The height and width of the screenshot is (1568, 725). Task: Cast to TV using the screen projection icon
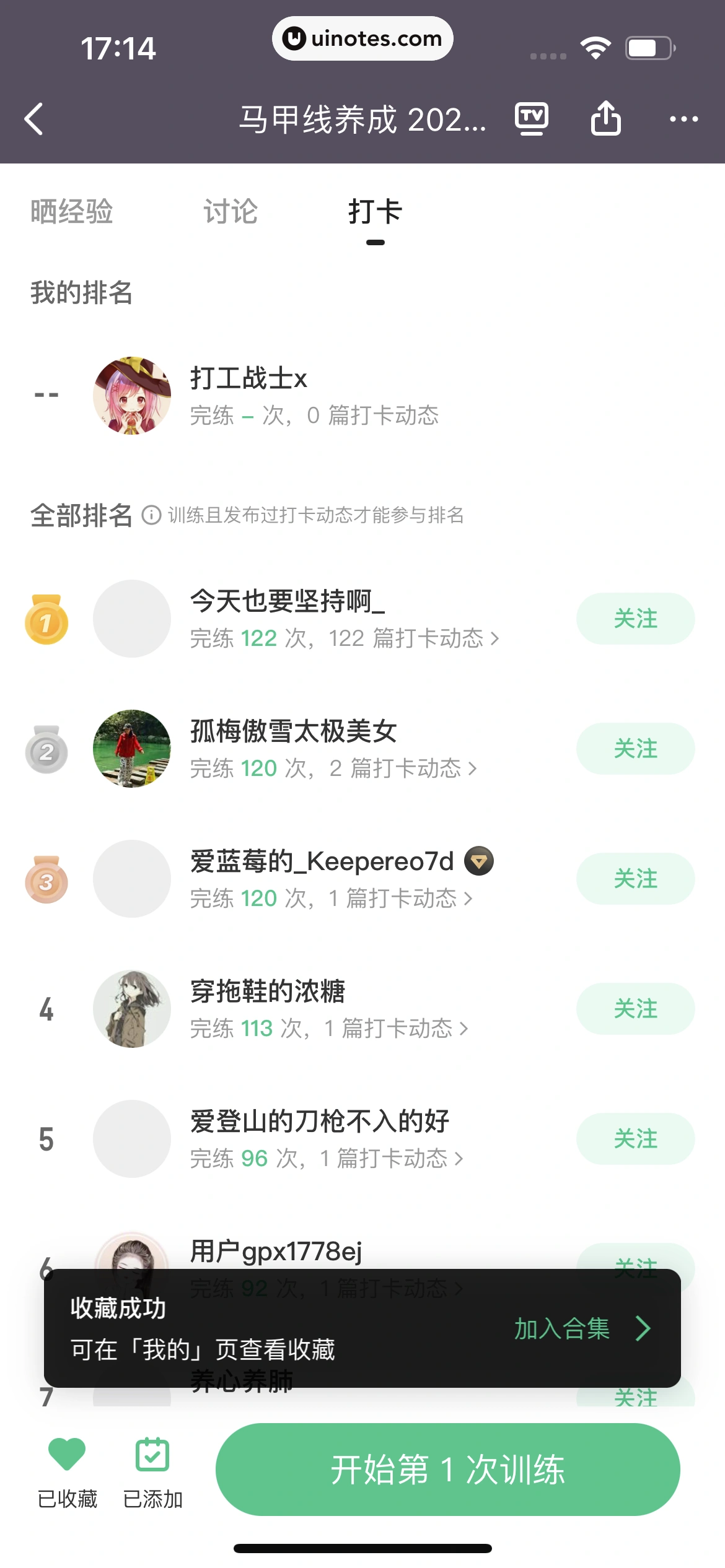532,117
